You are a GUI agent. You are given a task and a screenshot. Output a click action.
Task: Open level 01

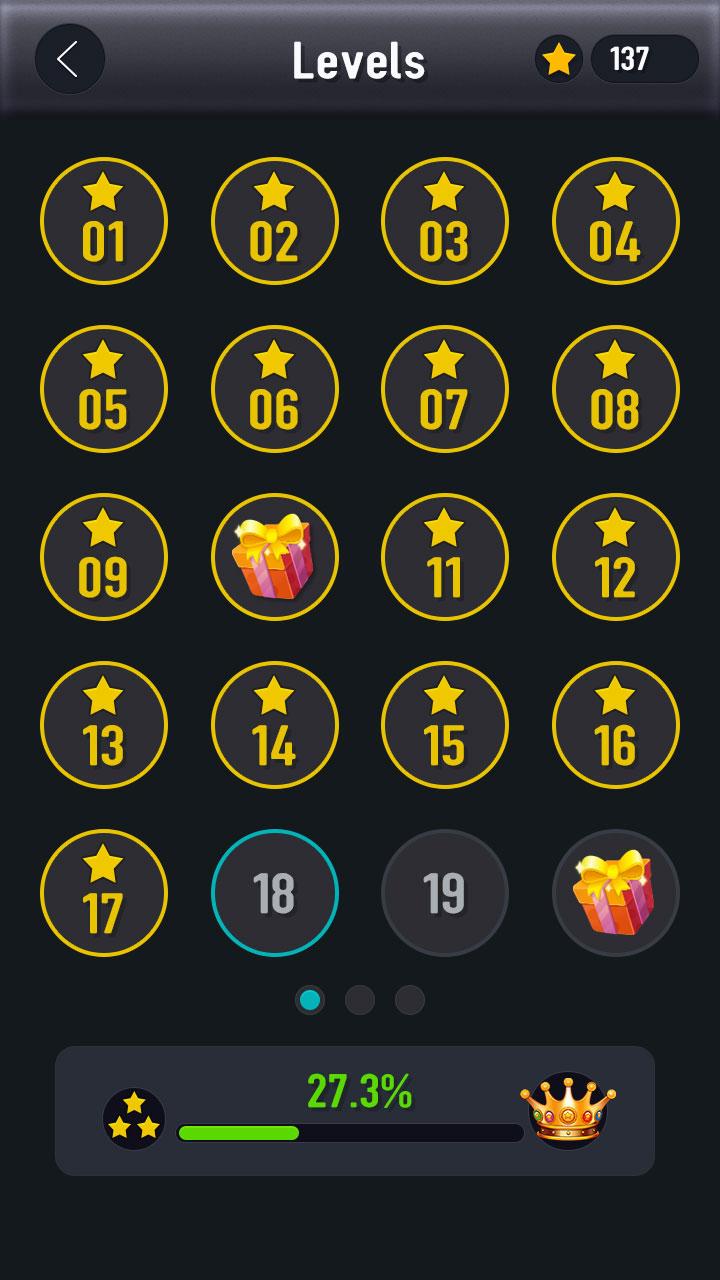[104, 221]
